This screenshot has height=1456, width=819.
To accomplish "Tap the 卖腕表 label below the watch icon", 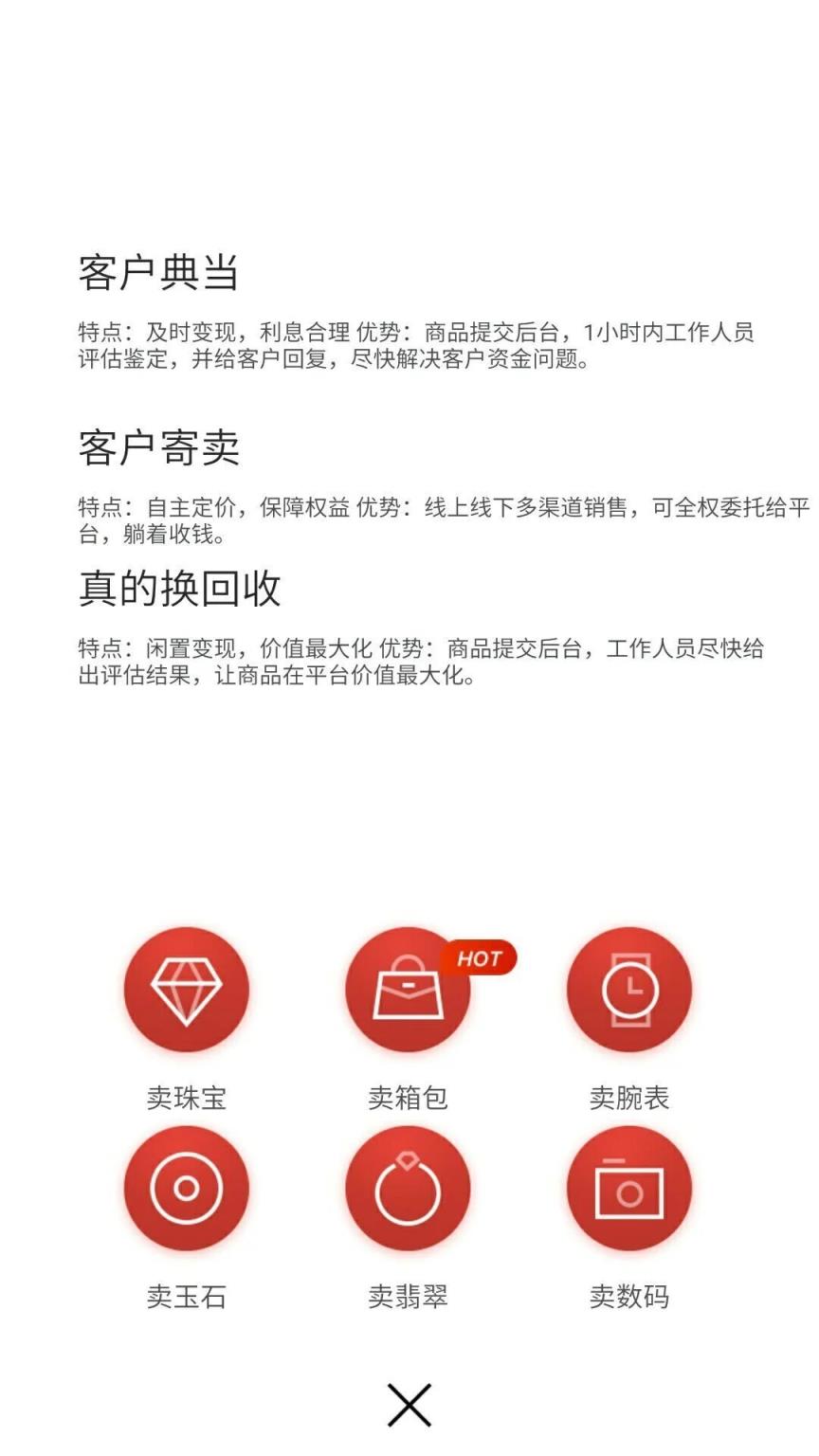I will [628, 1098].
